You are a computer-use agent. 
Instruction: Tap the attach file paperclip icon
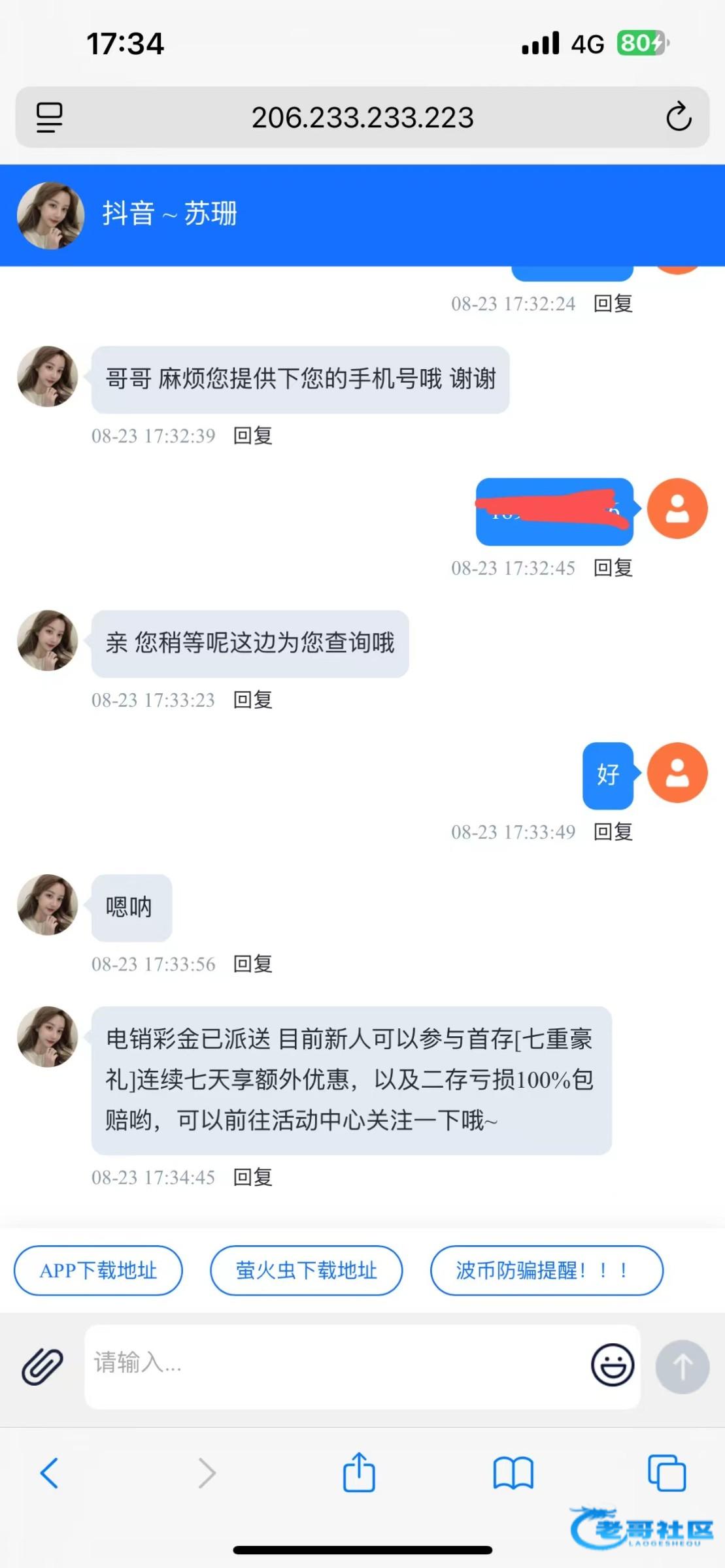(x=42, y=1366)
